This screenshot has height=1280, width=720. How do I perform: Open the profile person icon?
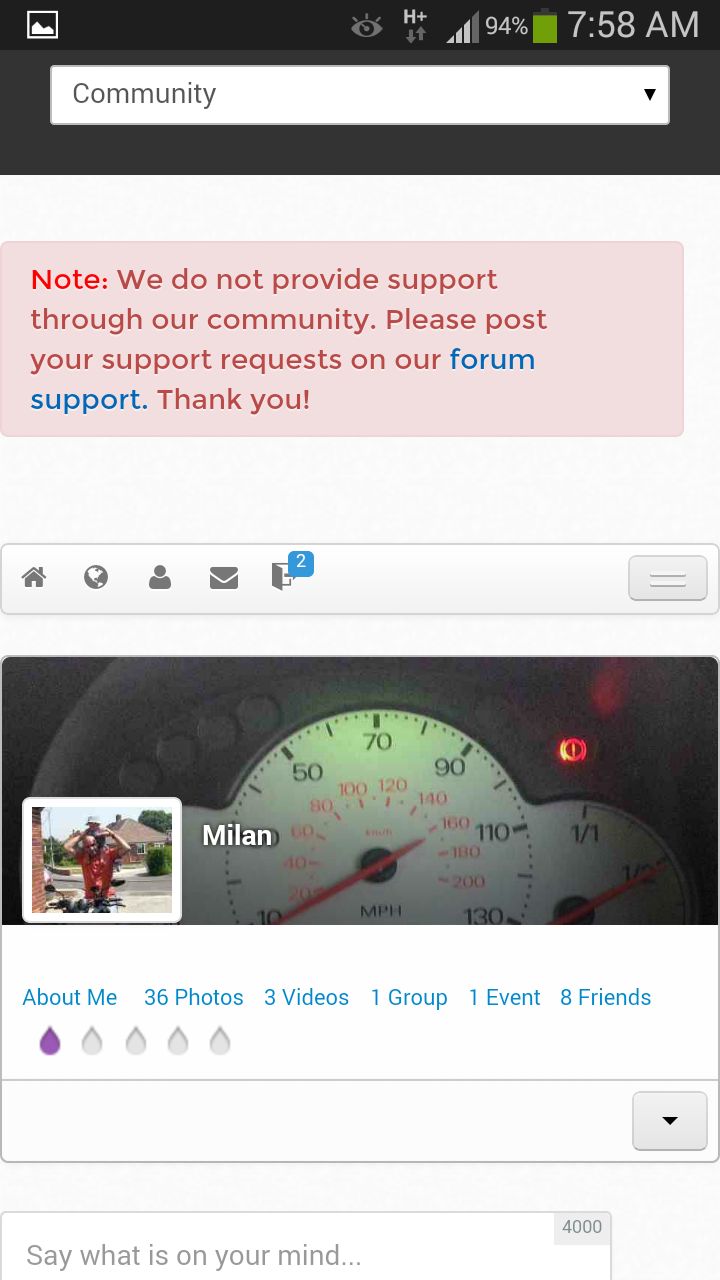click(x=160, y=577)
